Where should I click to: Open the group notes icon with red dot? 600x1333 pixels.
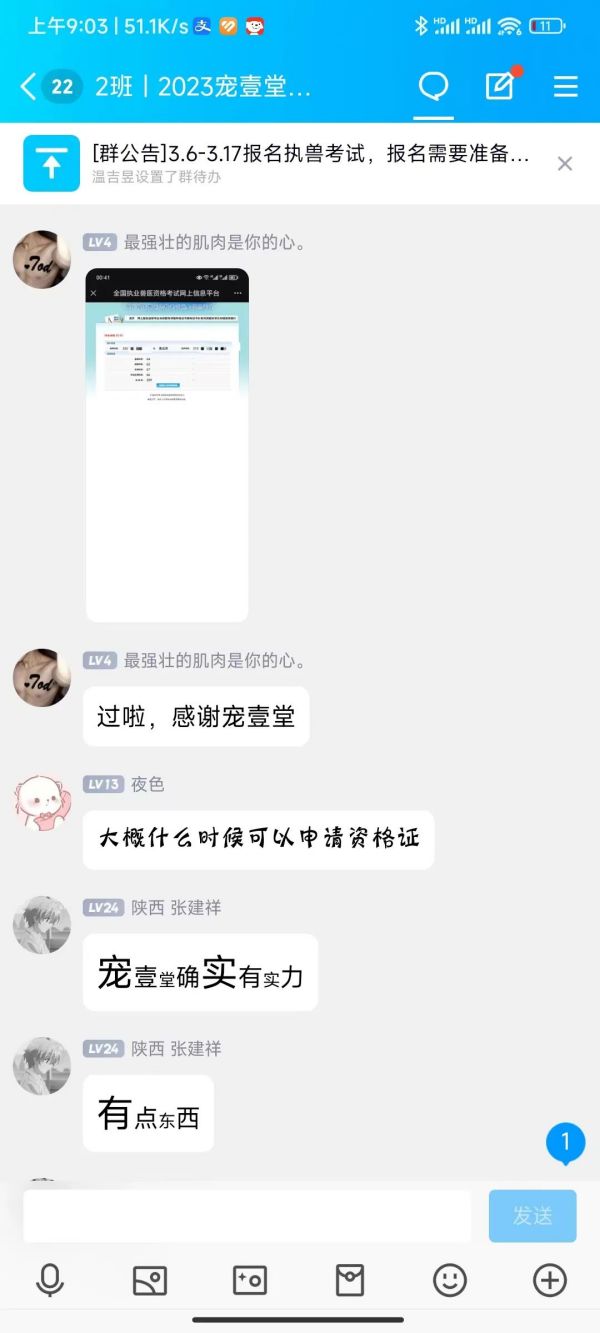pos(500,86)
